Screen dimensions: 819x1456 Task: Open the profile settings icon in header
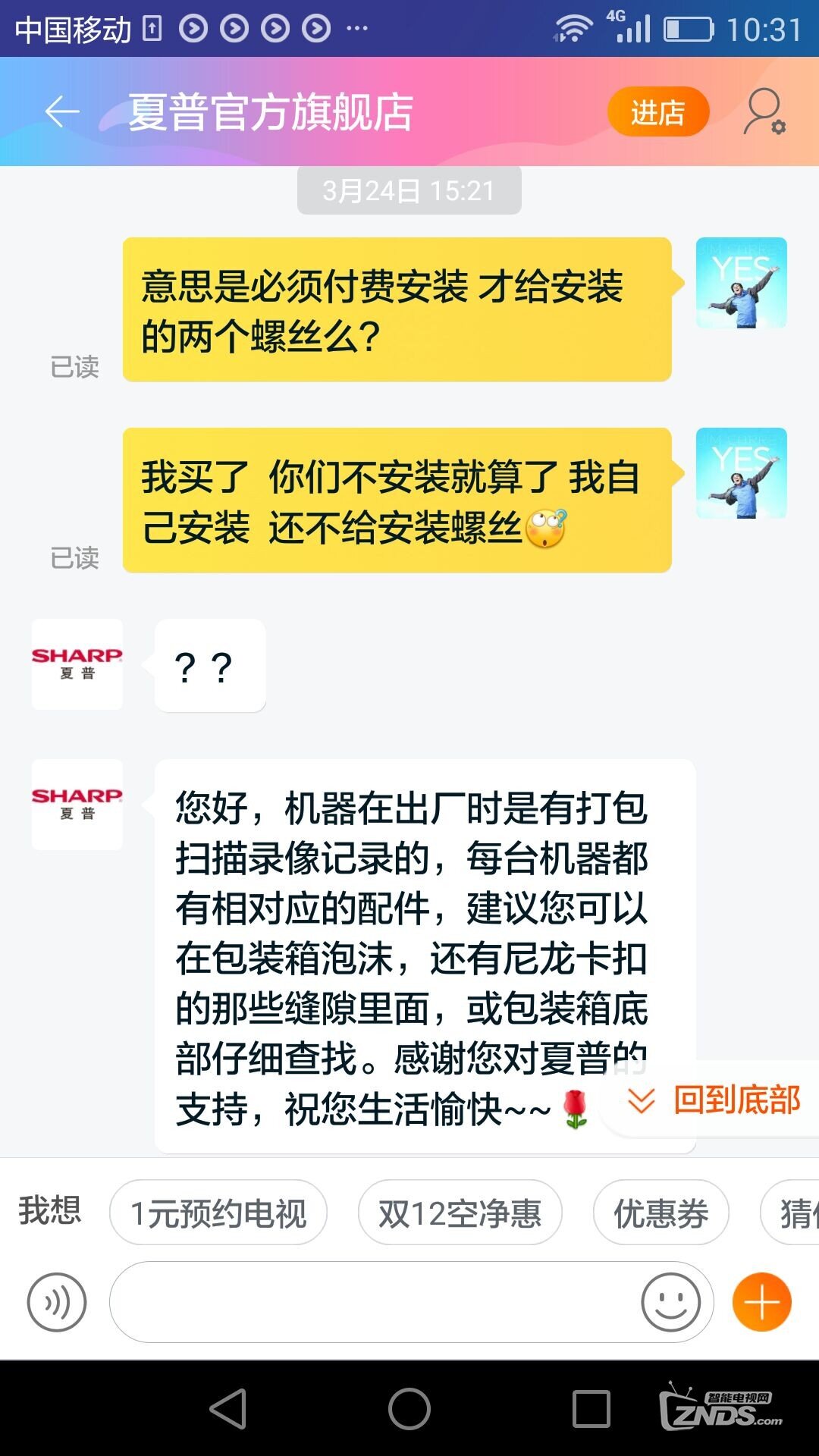[763, 112]
